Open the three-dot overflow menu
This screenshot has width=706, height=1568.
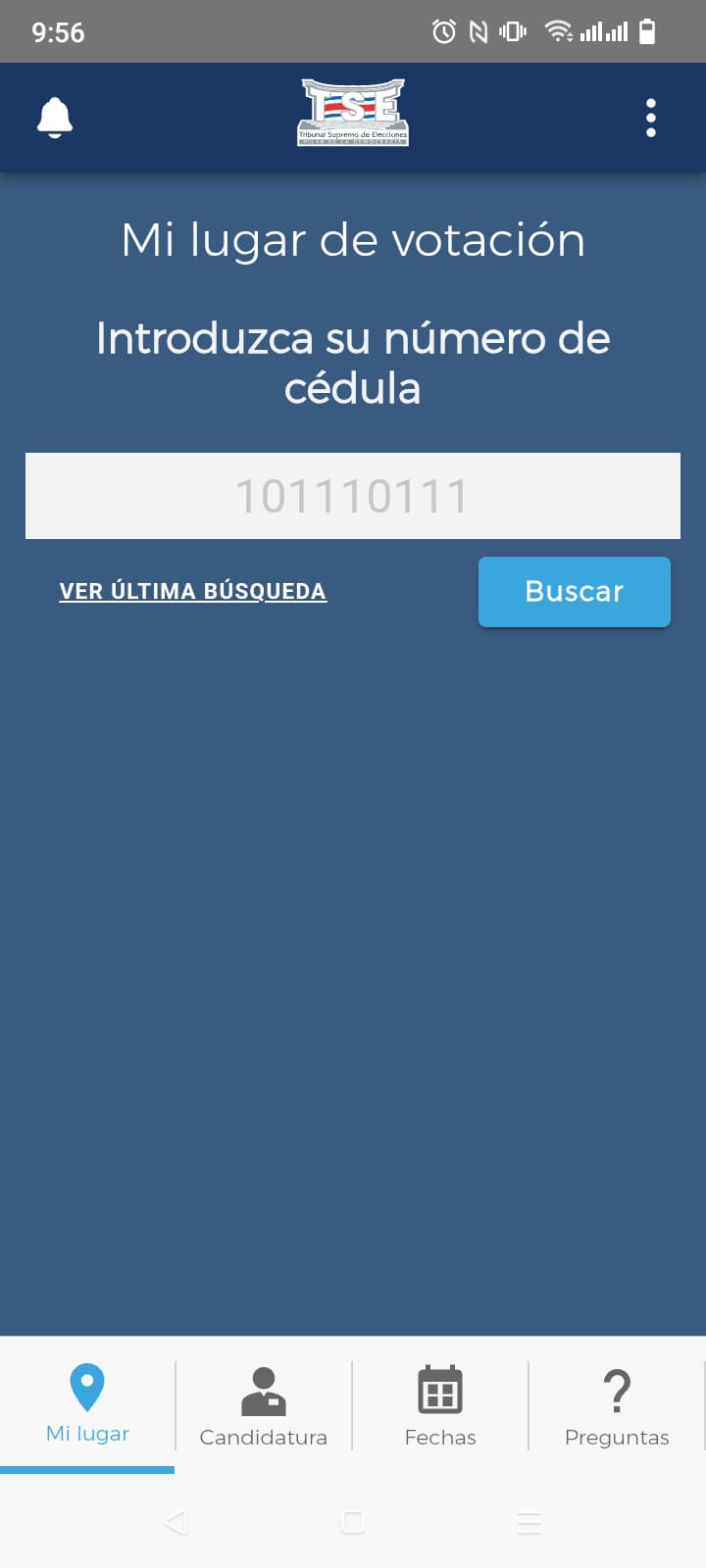(650, 118)
